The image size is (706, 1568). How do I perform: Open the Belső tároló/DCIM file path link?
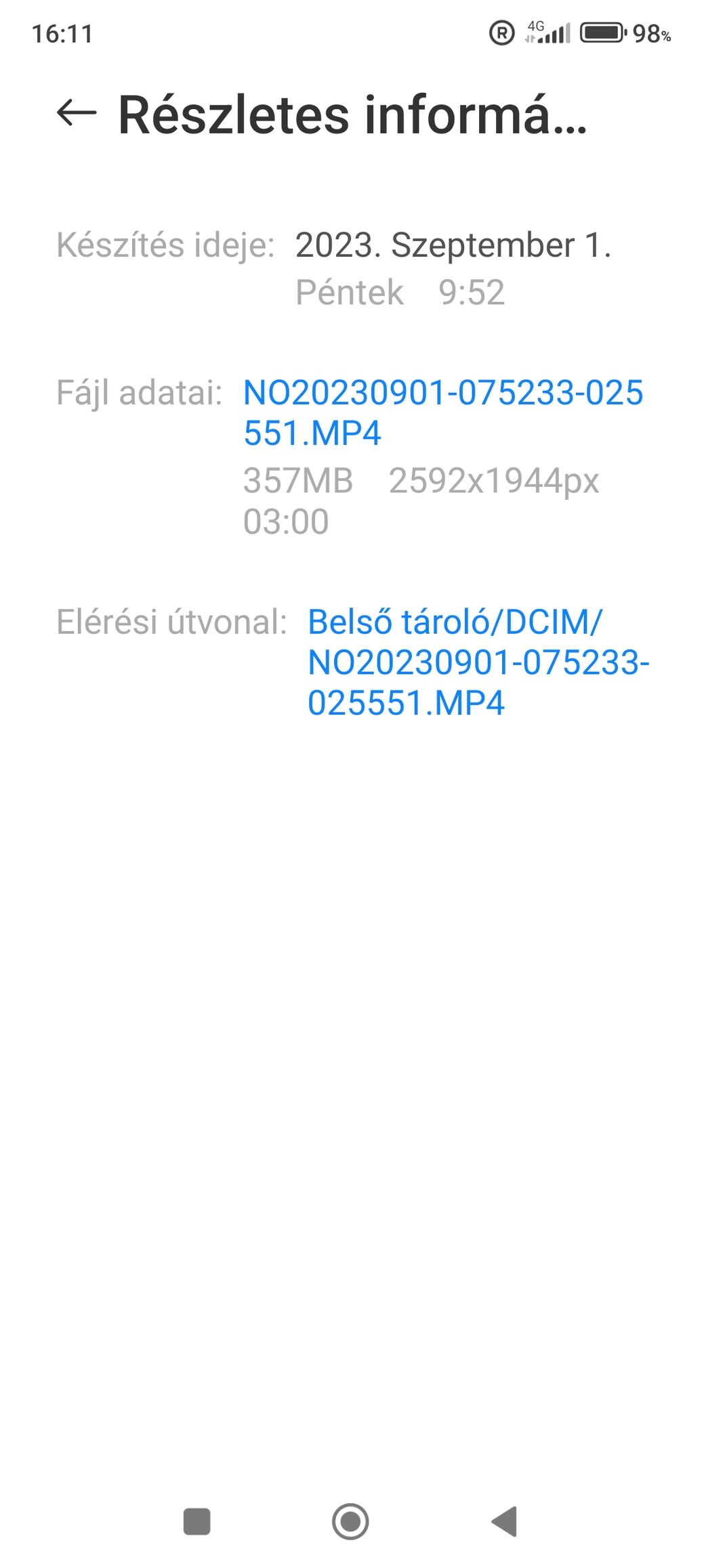pos(478,662)
